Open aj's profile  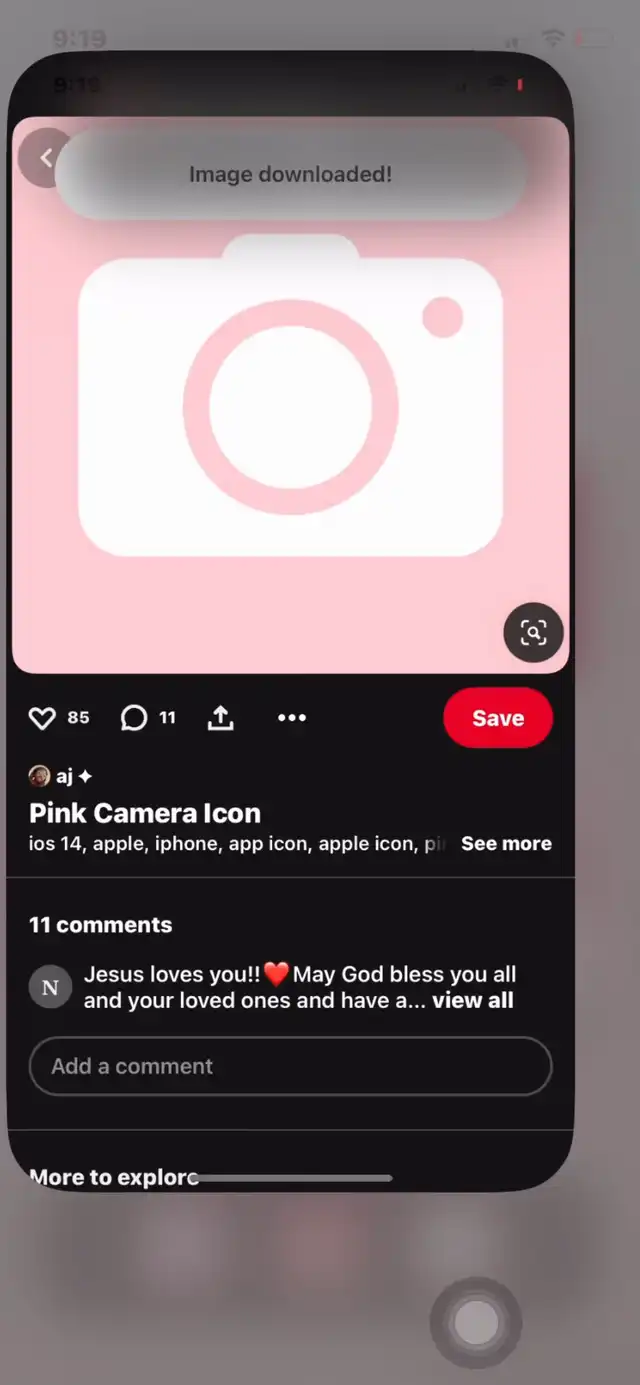(x=61, y=776)
